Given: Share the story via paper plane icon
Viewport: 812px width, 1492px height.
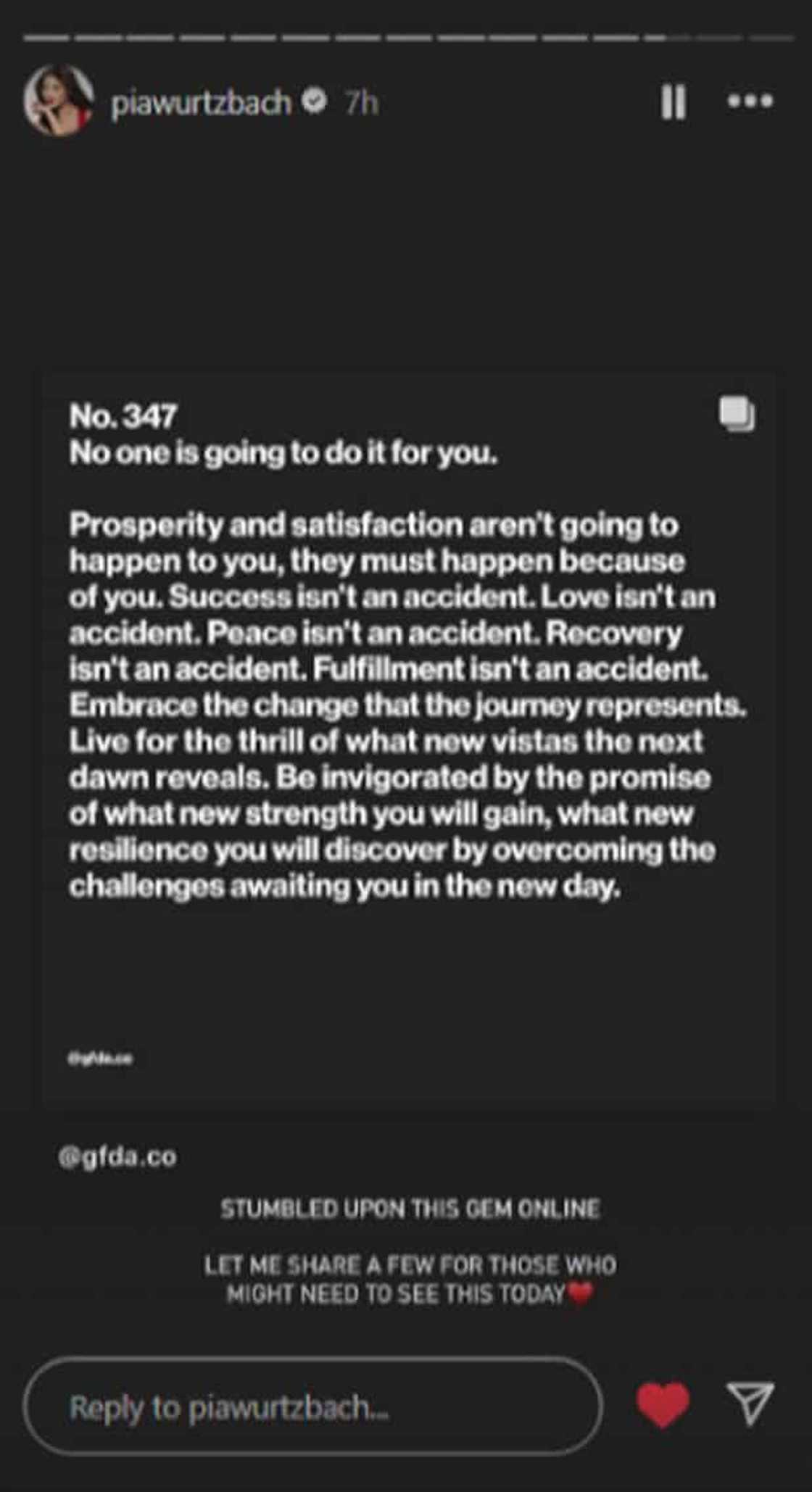Looking at the screenshot, I should [x=750, y=1403].
